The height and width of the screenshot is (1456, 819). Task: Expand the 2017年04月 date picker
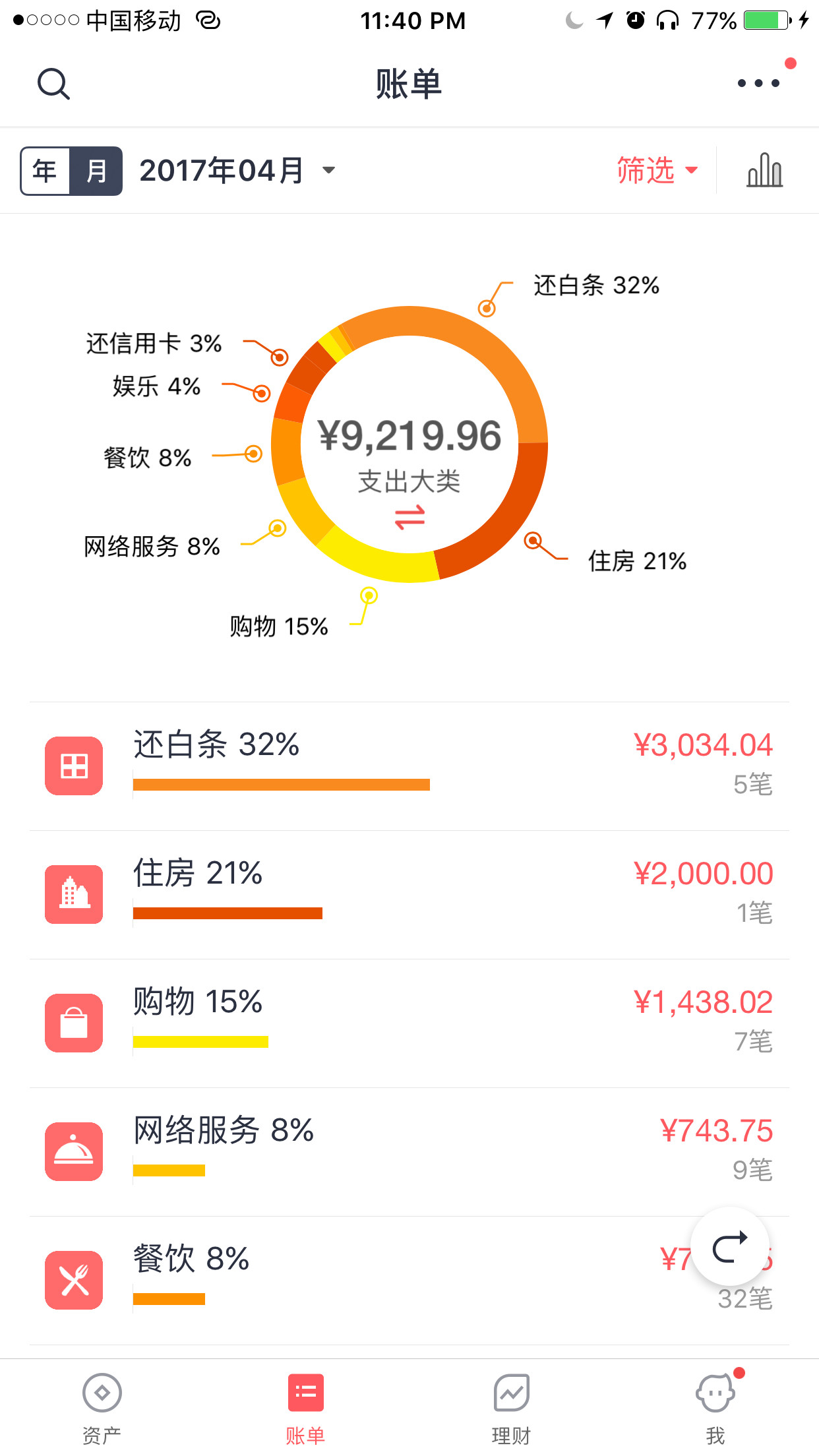[x=237, y=171]
